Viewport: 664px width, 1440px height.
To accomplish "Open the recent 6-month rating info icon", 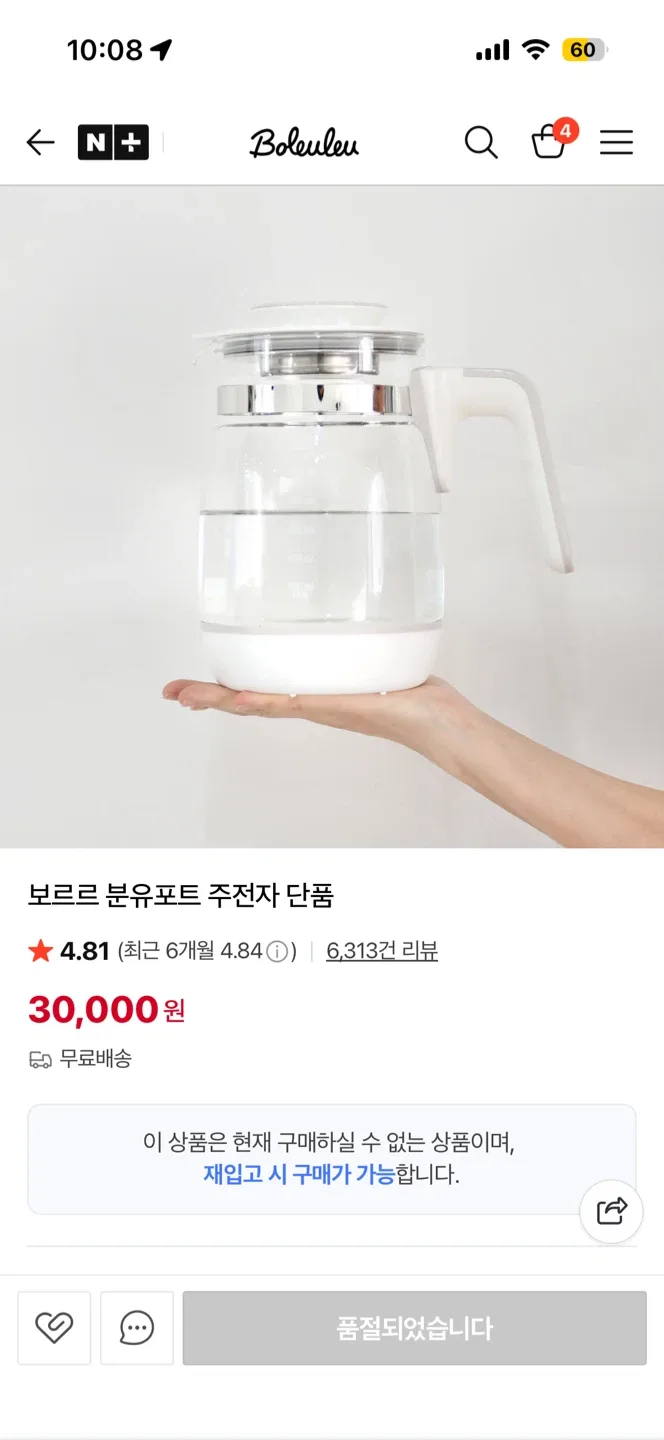I will (x=279, y=951).
